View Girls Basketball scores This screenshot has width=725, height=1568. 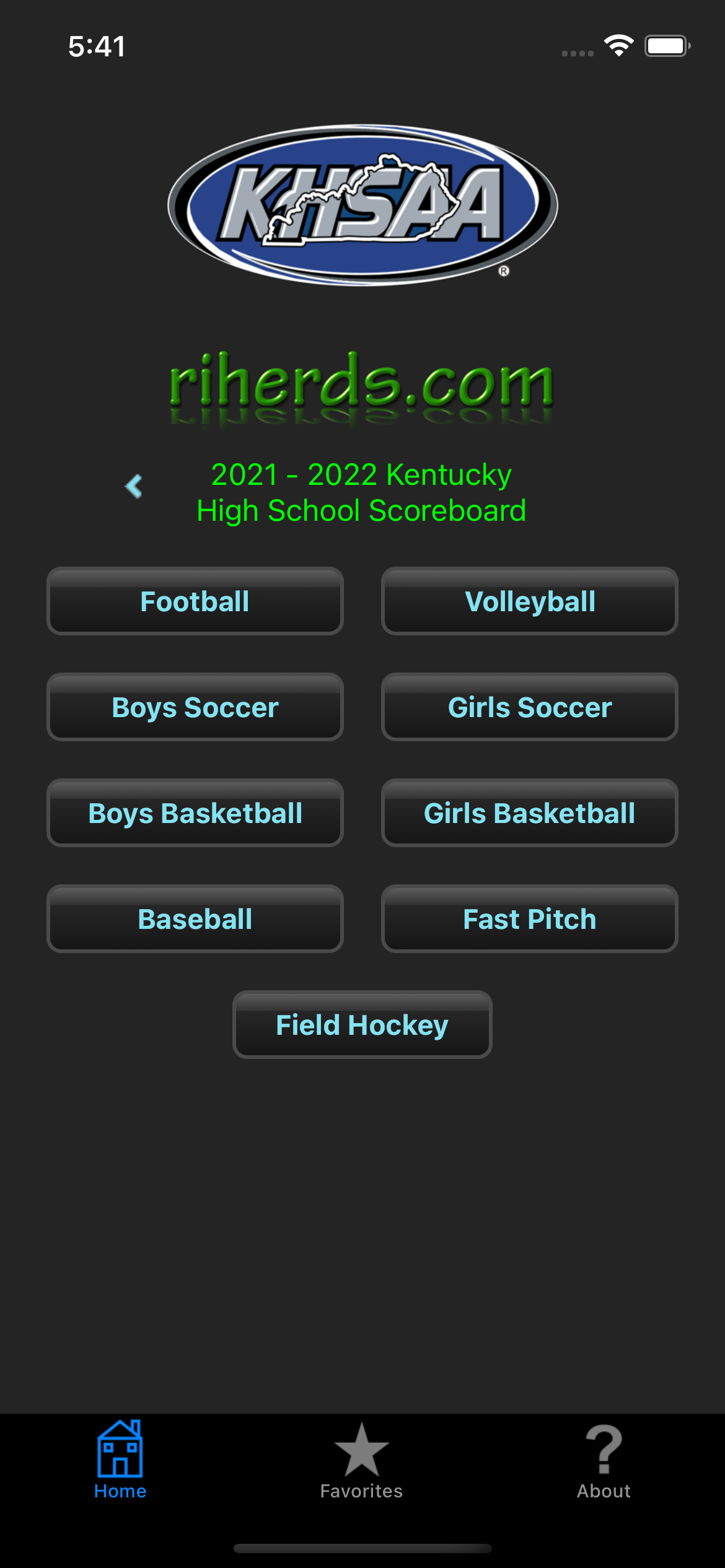[x=530, y=813]
